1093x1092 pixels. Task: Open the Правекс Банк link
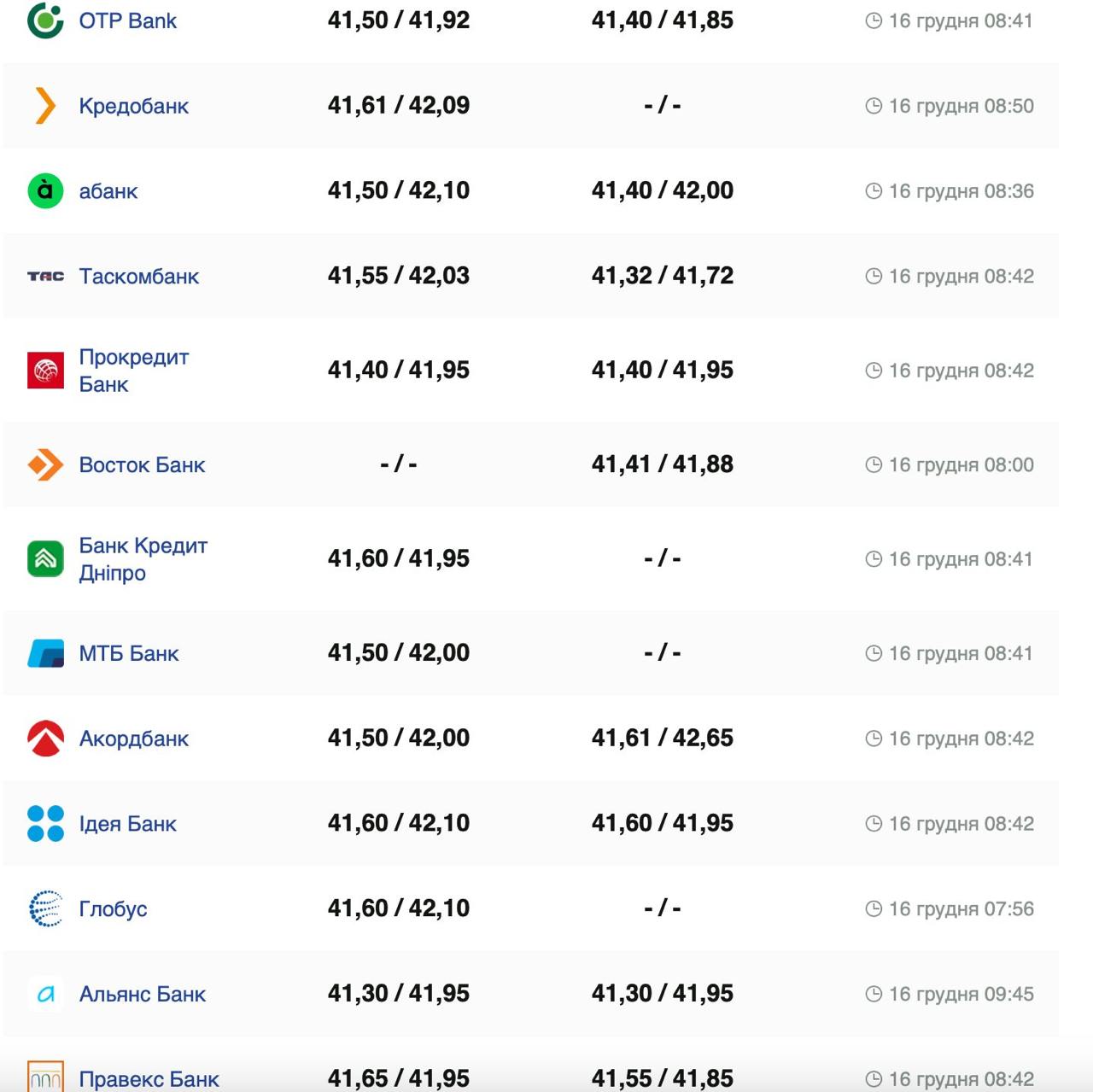(x=149, y=1079)
